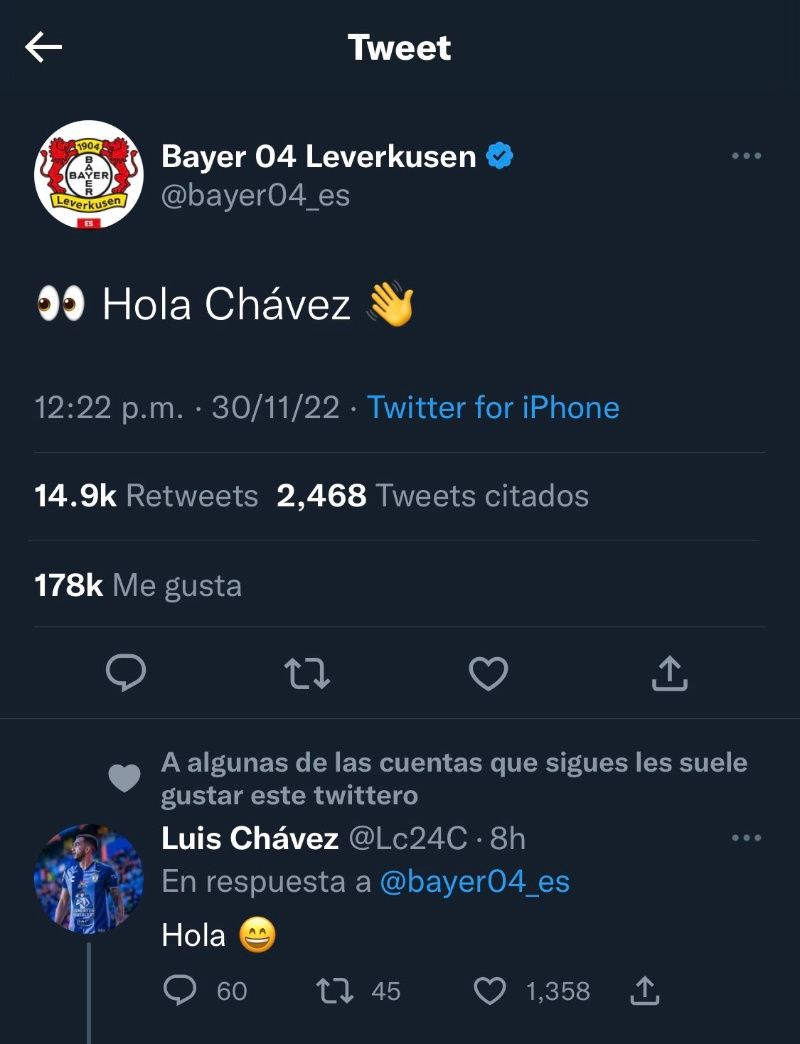Reply to the Bayer 04 Leverkusen tweet
The image size is (800, 1044).
click(126, 674)
